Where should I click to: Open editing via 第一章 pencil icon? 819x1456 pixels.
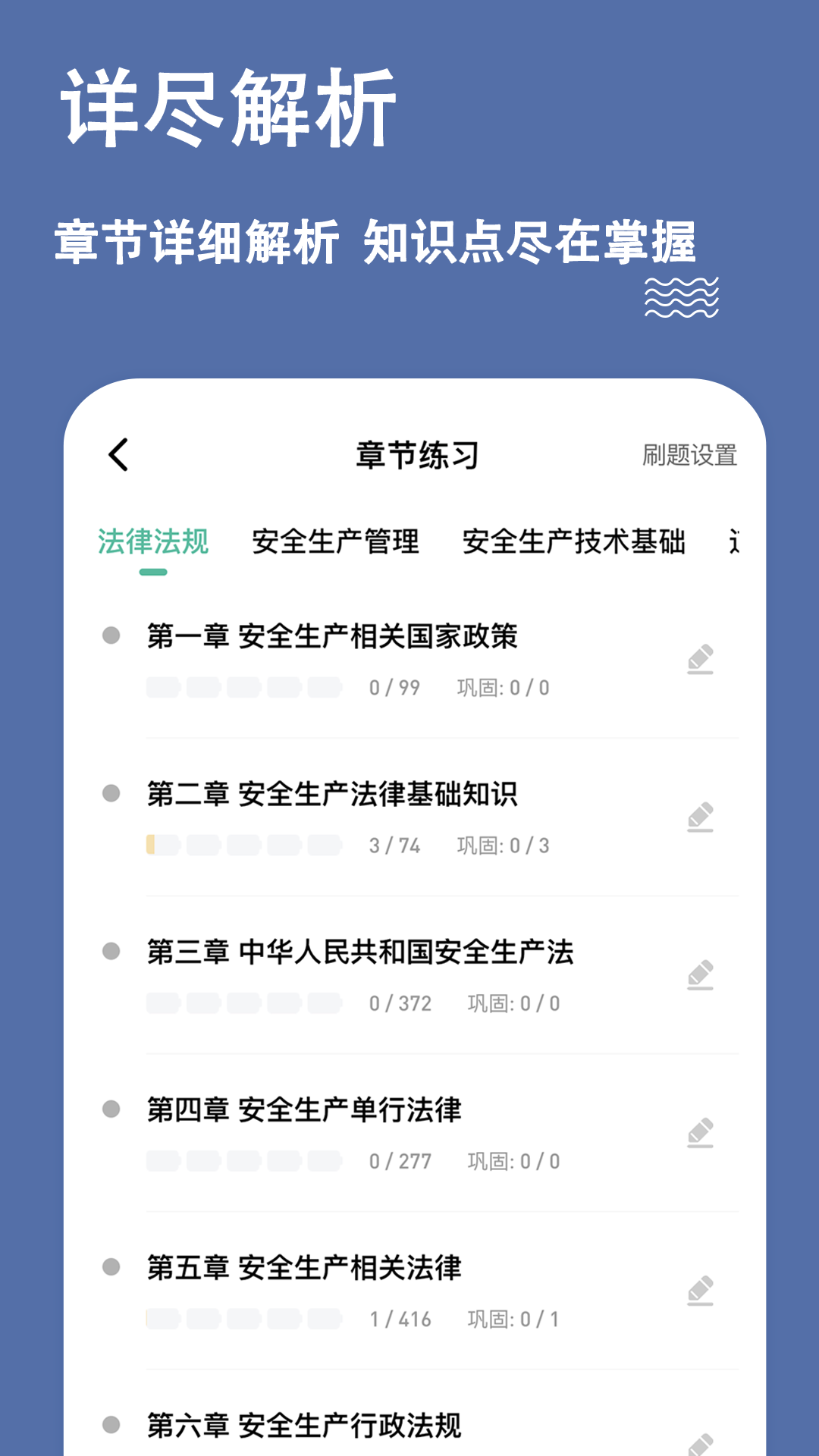[x=701, y=659]
